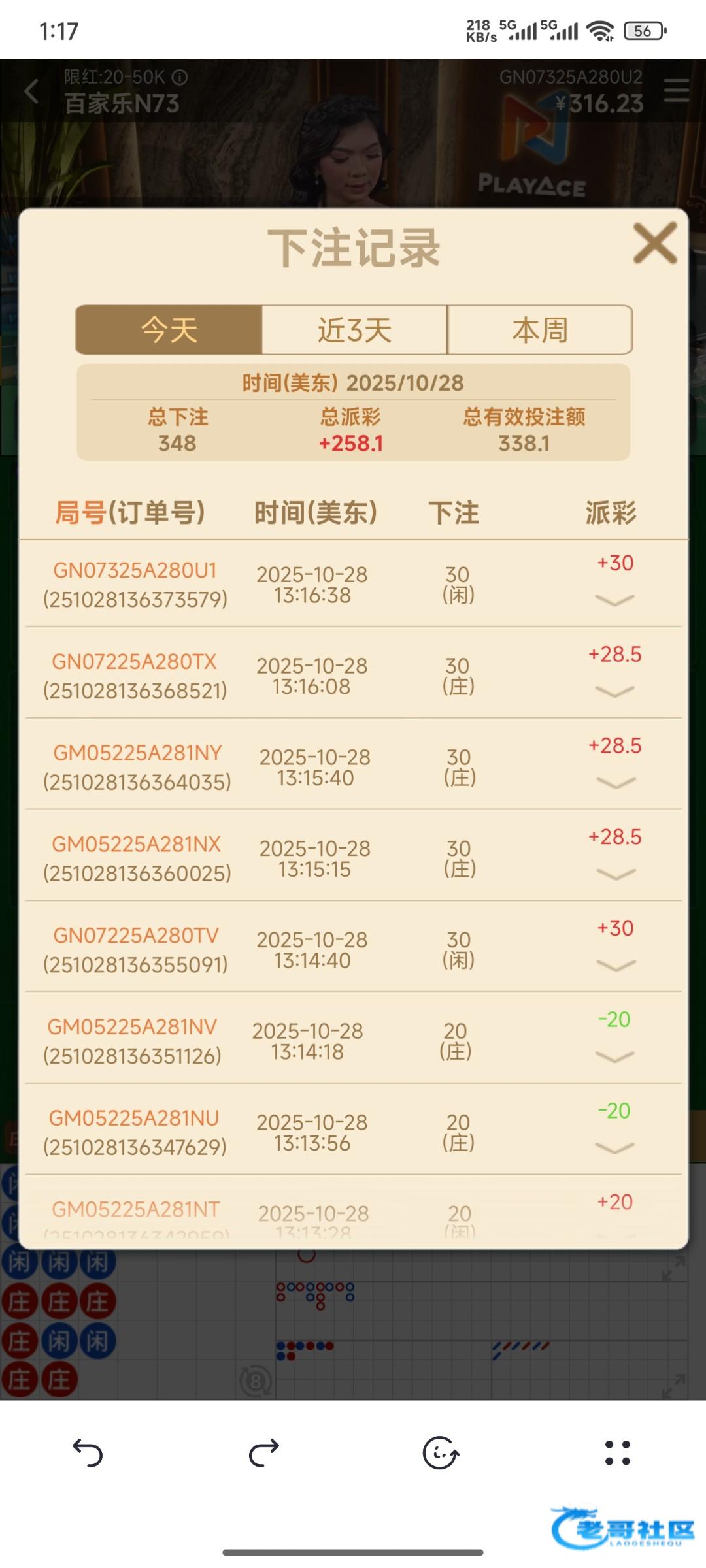Close the 下注记录 dialog
This screenshot has width=706, height=1568.
pos(655,243)
